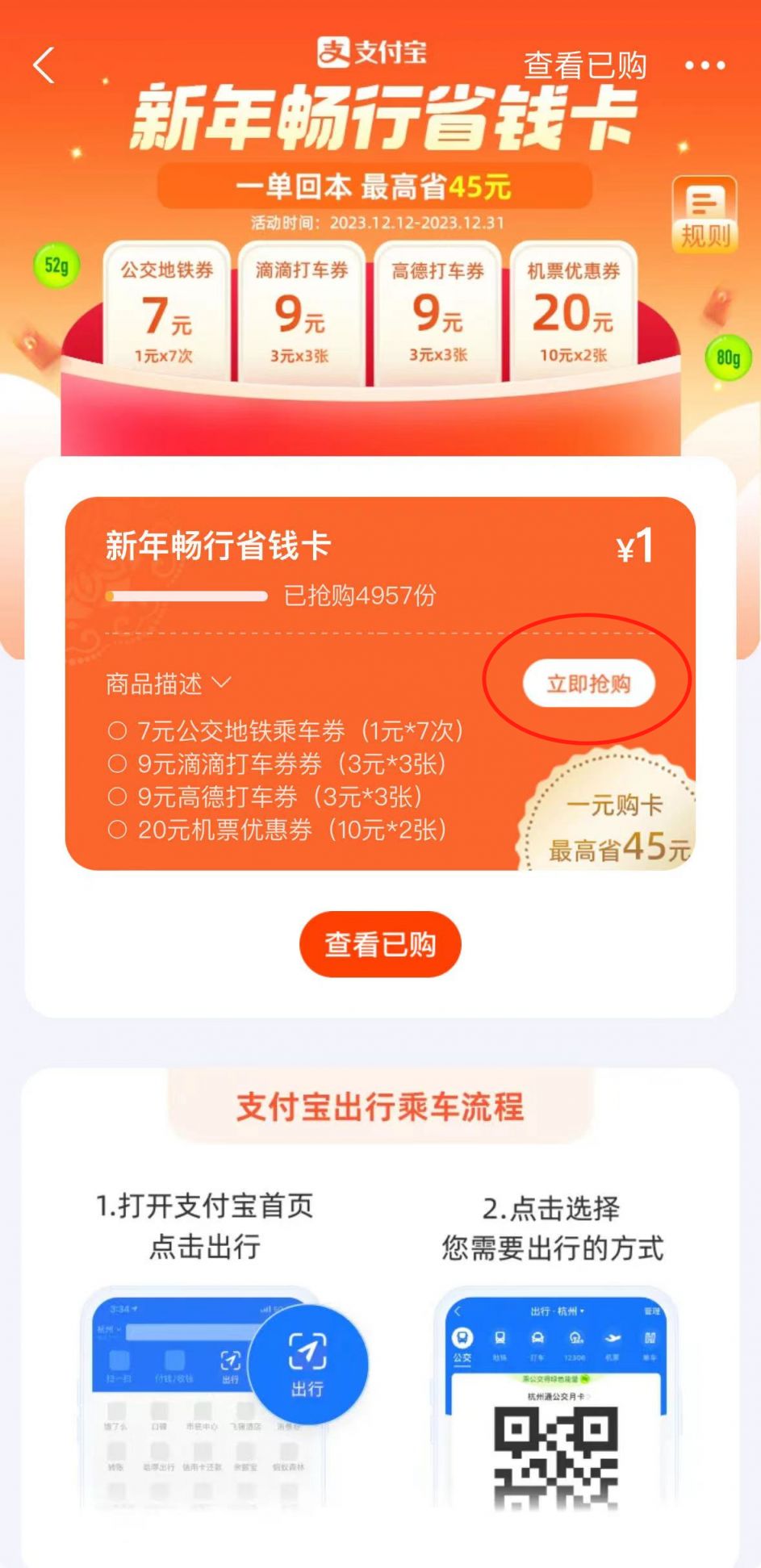Image resolution: width=761 pixels, height=1568 pixels.
Task: Tap 查看已购 link in the header
Action: click(x=585, y=65)
